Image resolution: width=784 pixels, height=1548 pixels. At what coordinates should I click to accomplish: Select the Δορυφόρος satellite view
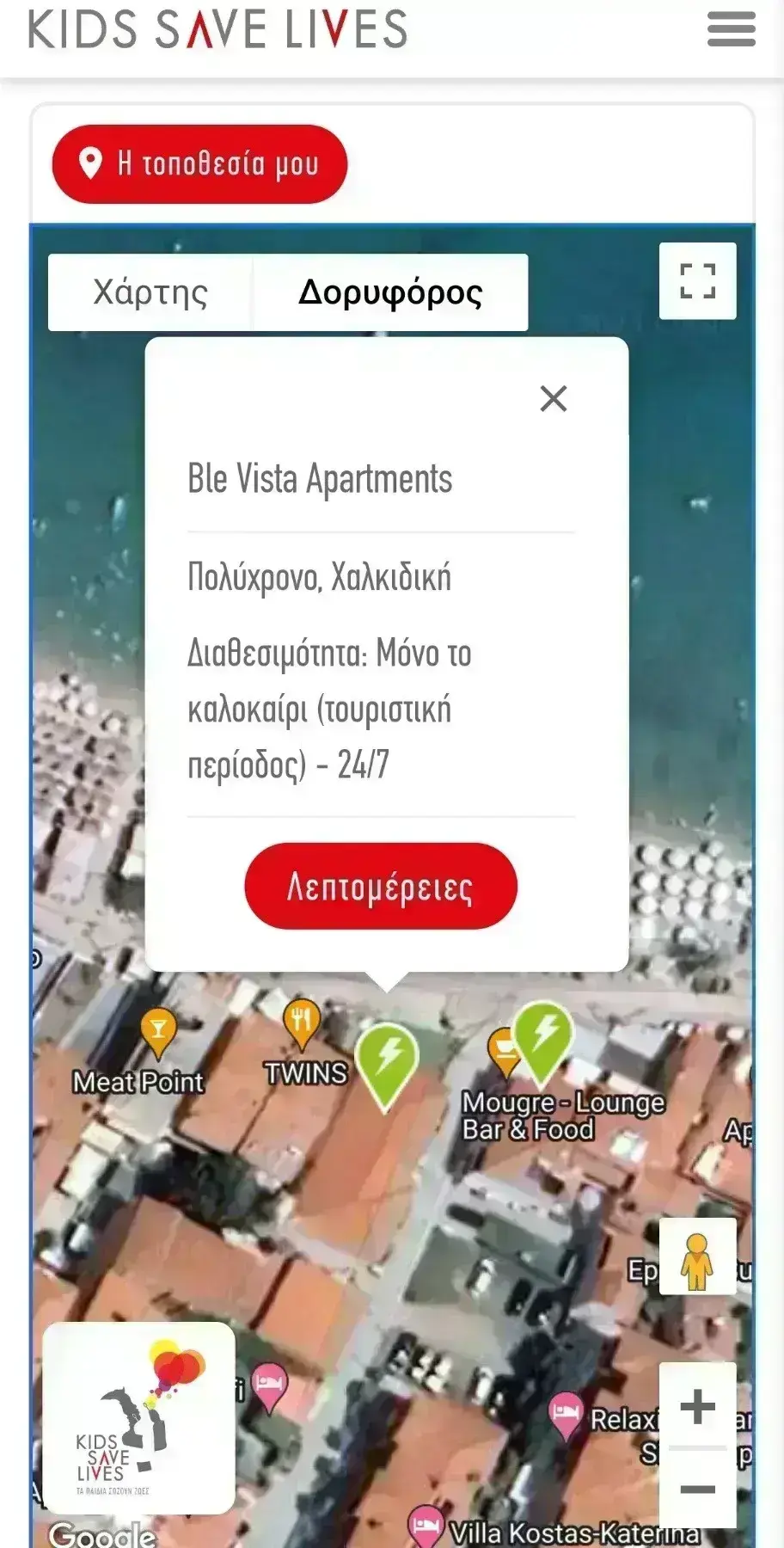click(x=390, y=292)
